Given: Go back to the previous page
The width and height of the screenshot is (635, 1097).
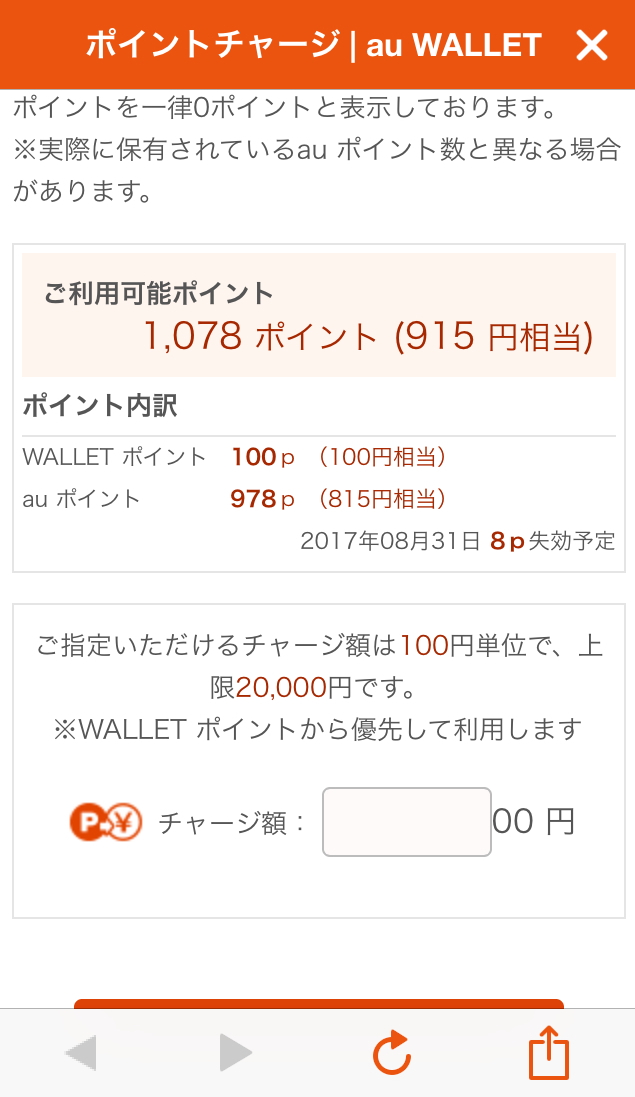Looking at the screenshot, I should click(81, 1052).
